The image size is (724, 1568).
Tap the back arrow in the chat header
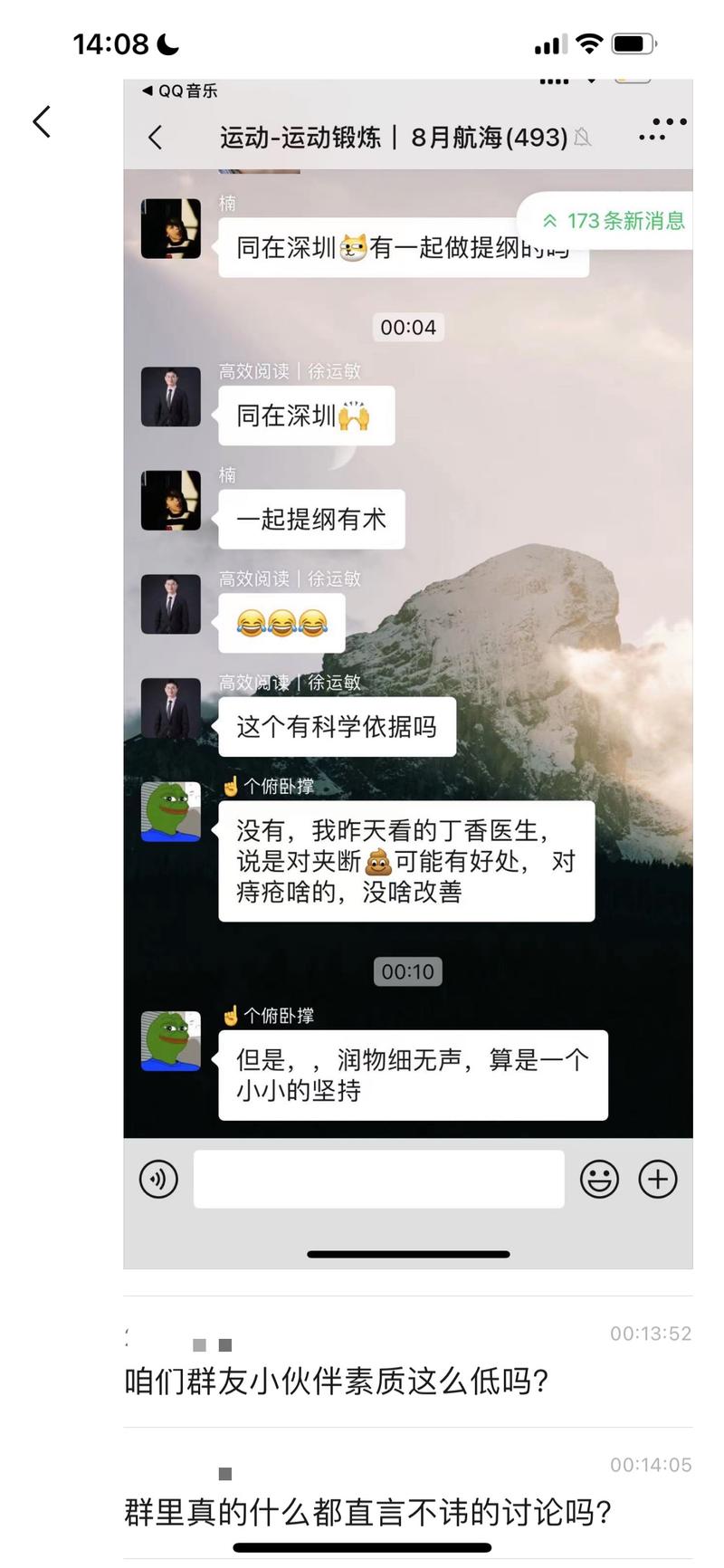point(156,138)
